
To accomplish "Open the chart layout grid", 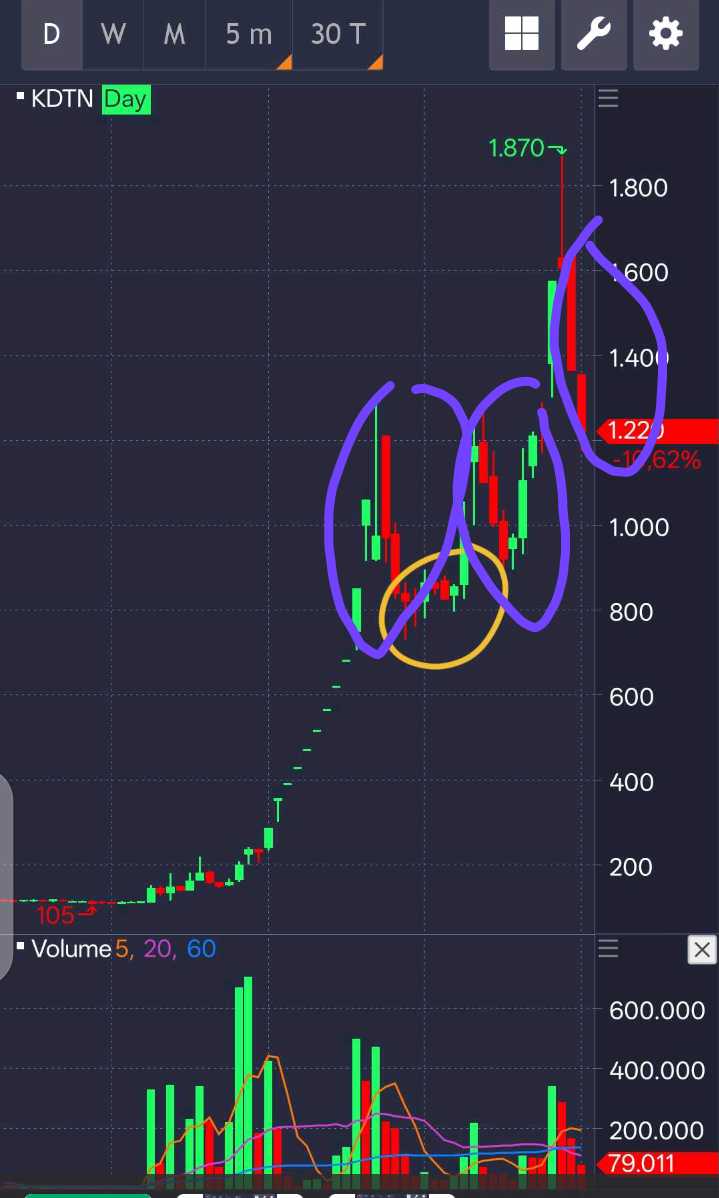I will click(521, 35).
